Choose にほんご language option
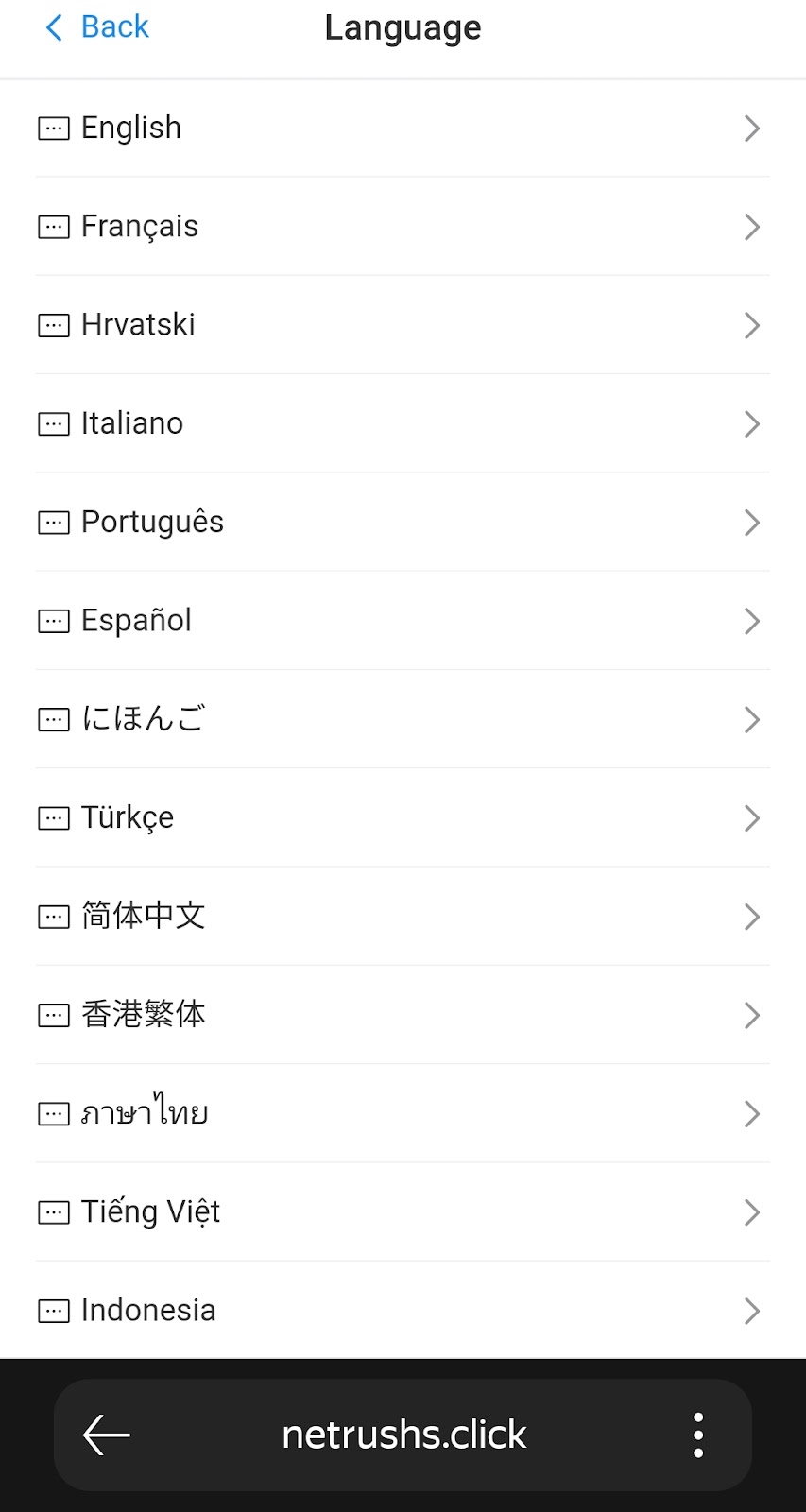This screenshot has width=806, height=1512. coord(403,719)
